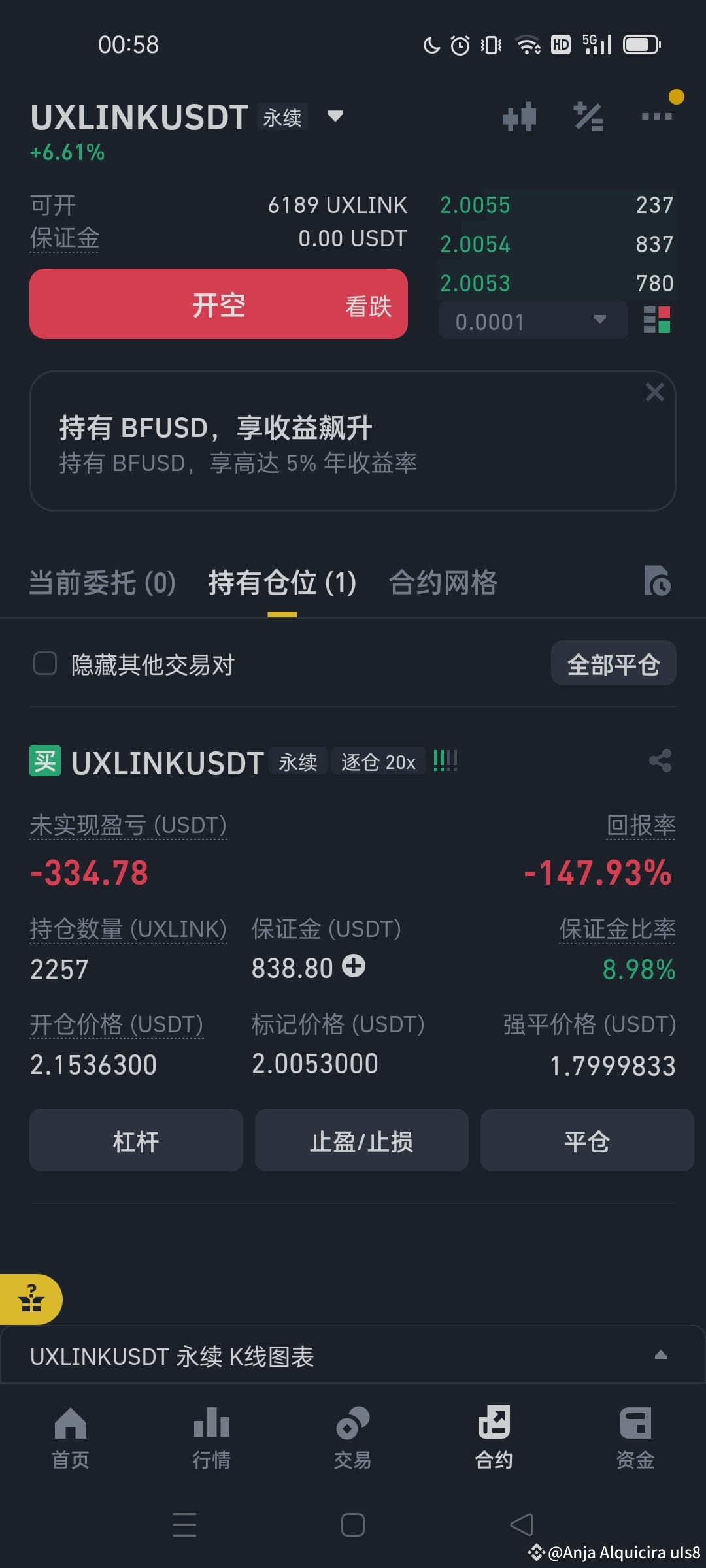Image resolution: width=706 pixels, height=1568 pixels.
Task: Share the UXLINKUSDT position
Action: 660,761
